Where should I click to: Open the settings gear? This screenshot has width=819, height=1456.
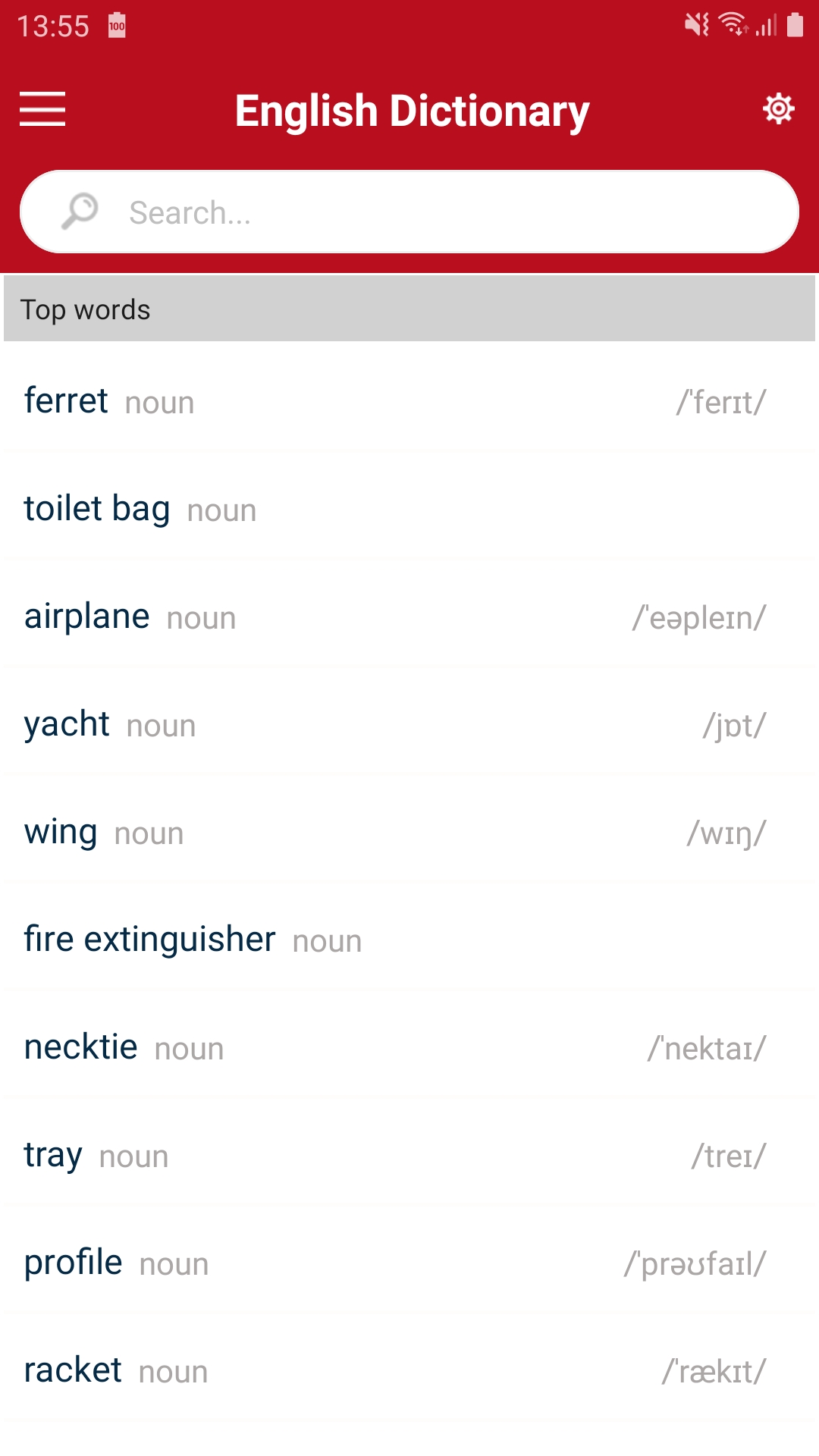[x=778, y=109]
